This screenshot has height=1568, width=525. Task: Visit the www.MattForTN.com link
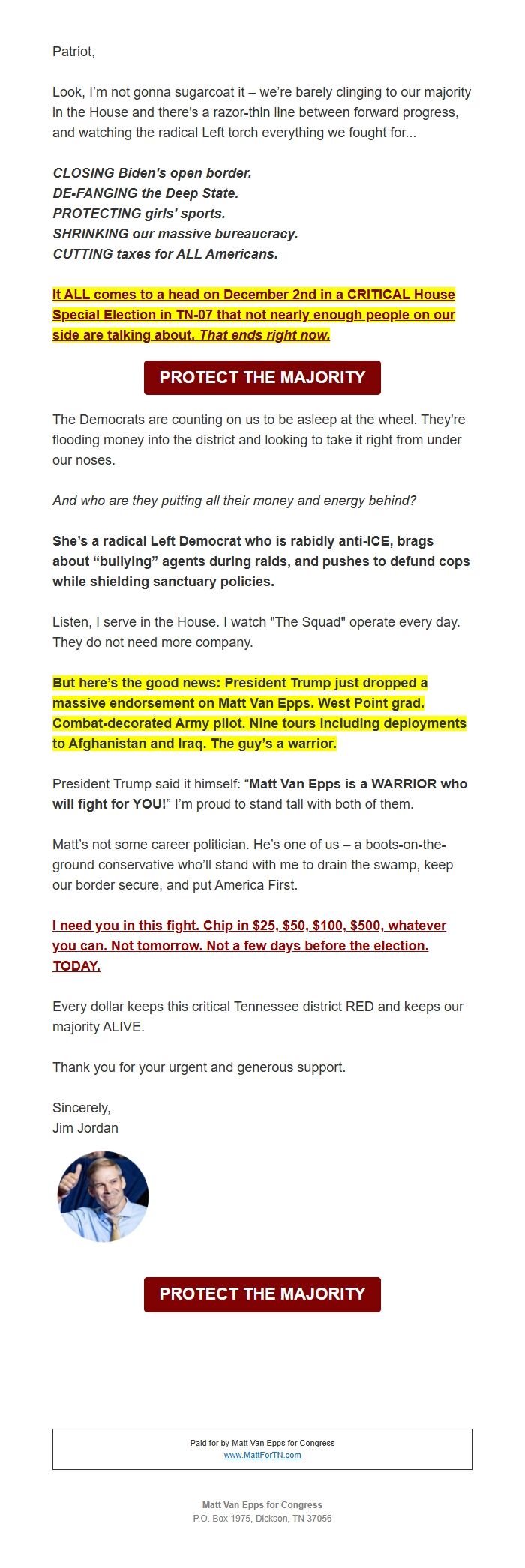pyautogui.click(x=262, y=1455)
